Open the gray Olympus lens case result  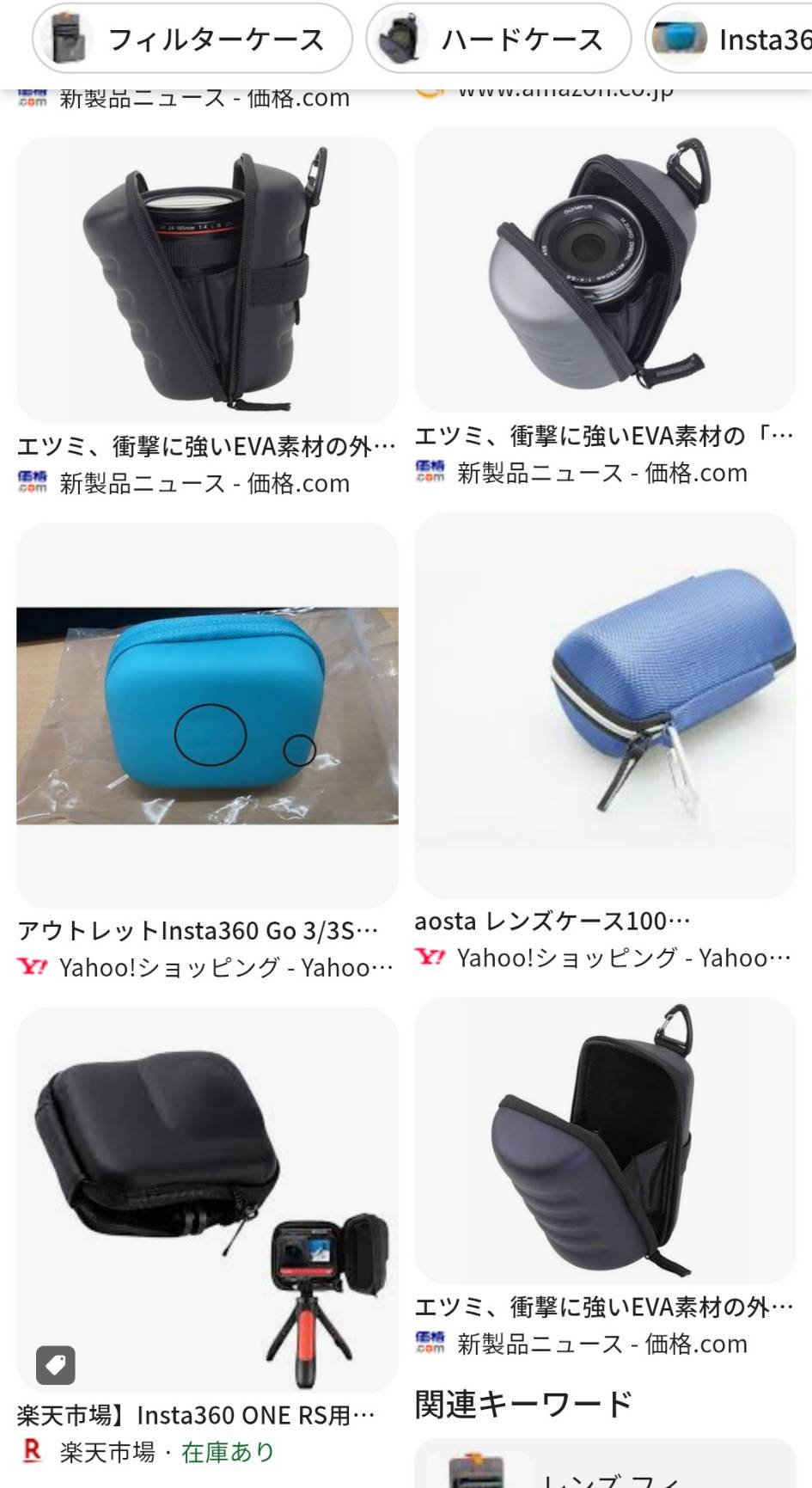coord(605,270)
